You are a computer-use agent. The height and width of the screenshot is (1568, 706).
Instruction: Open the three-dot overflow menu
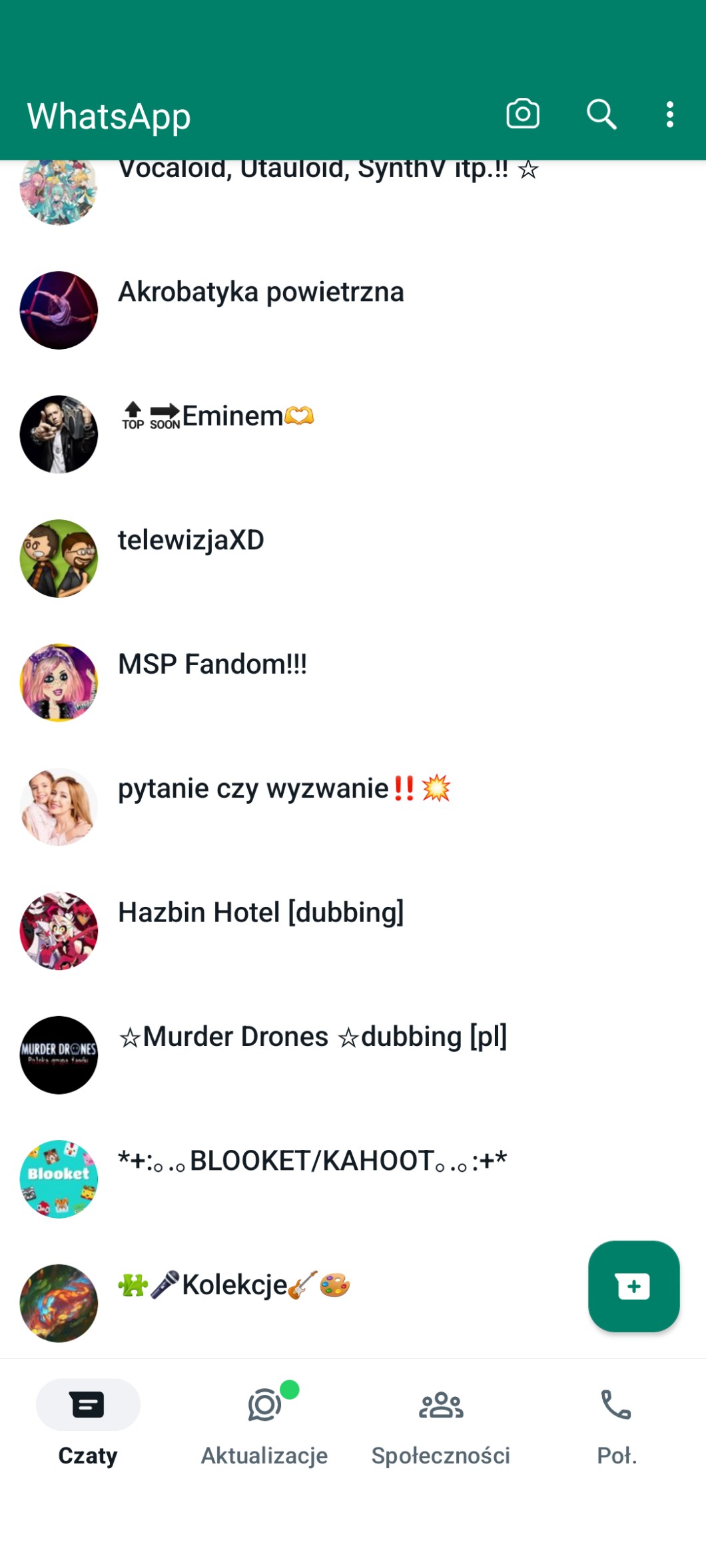tap(669, 115)
